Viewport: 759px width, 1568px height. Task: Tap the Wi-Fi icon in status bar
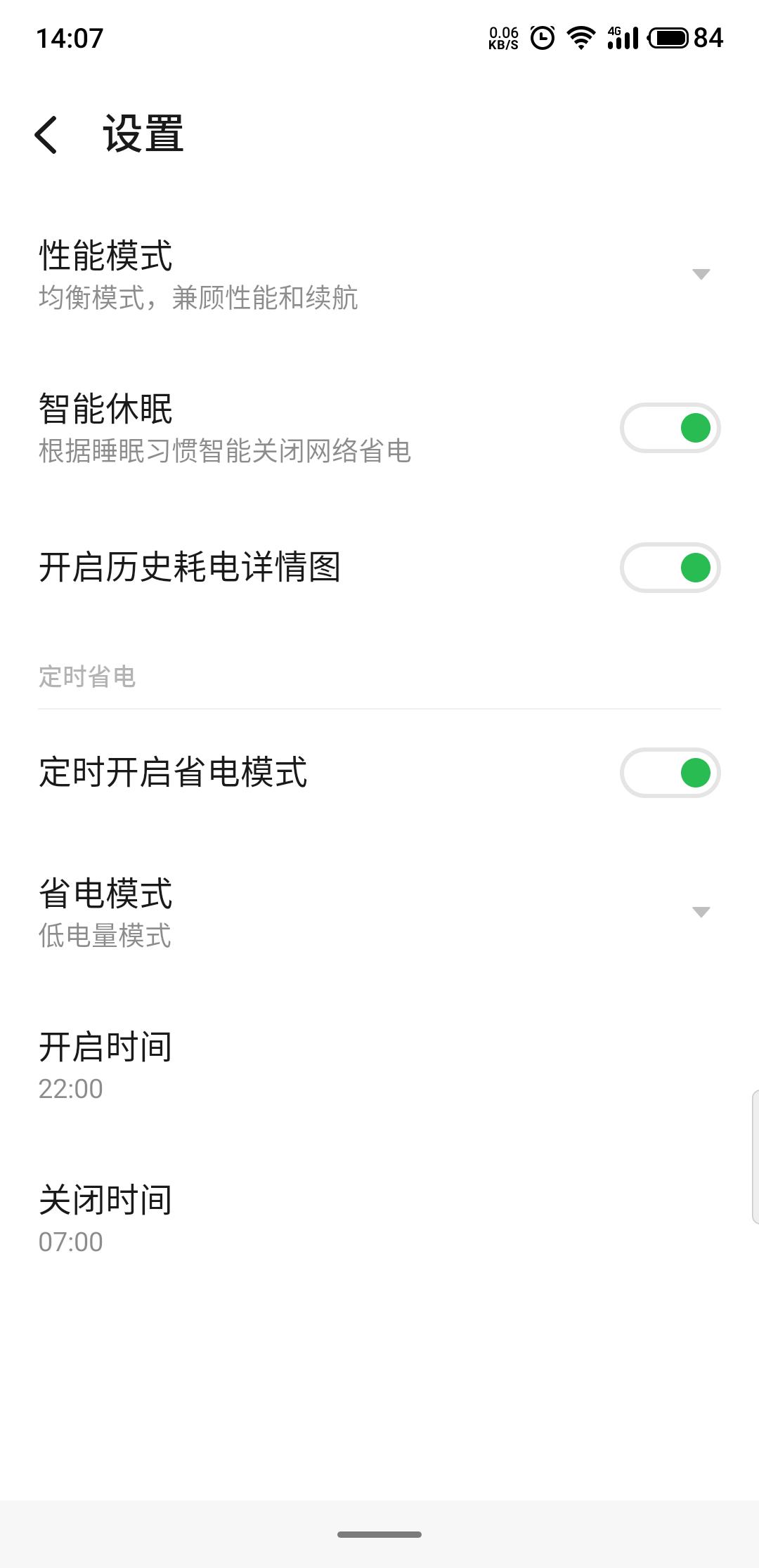[x=580, y=39]
